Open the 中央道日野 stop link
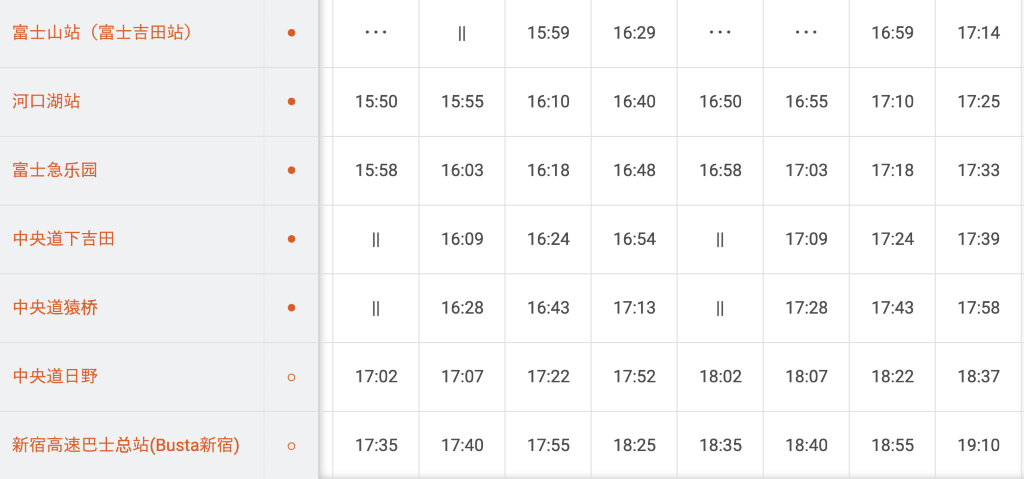 (x=55, y=376)
